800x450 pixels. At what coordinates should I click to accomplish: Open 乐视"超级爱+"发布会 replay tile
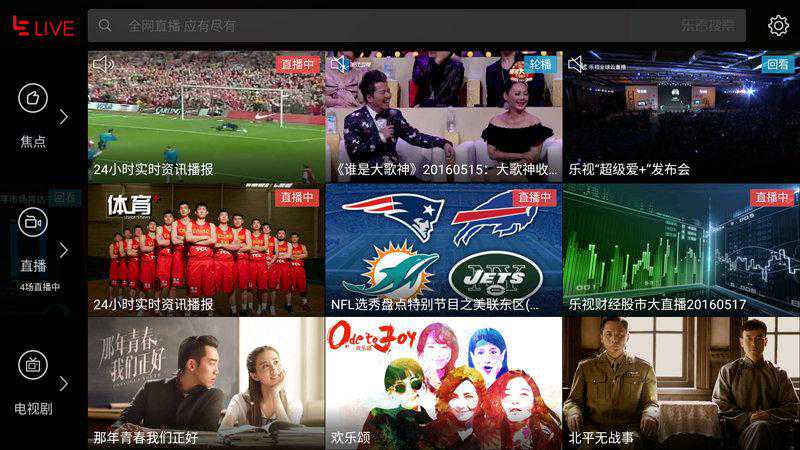681,115
